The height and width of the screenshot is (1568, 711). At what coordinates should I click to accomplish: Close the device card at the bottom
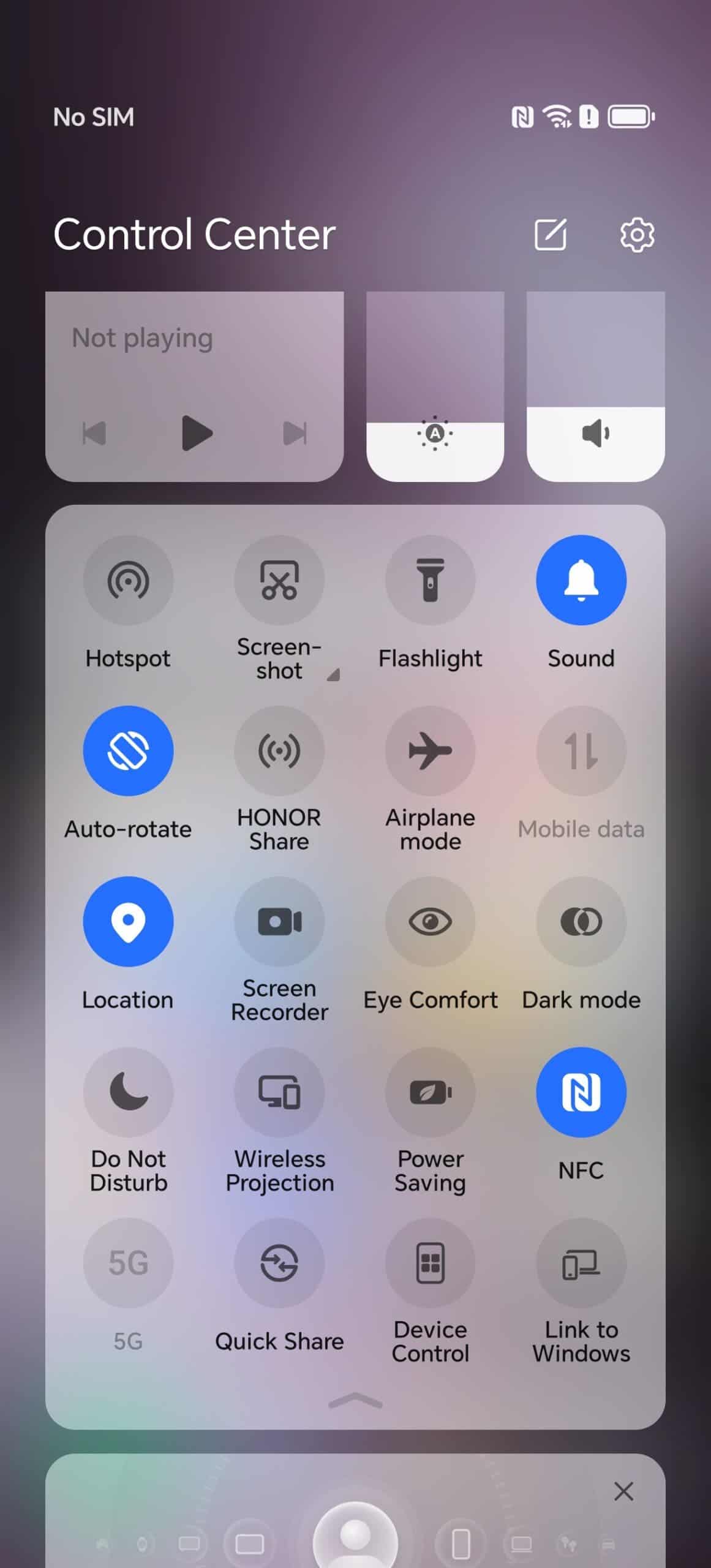tap(623, 1491)
